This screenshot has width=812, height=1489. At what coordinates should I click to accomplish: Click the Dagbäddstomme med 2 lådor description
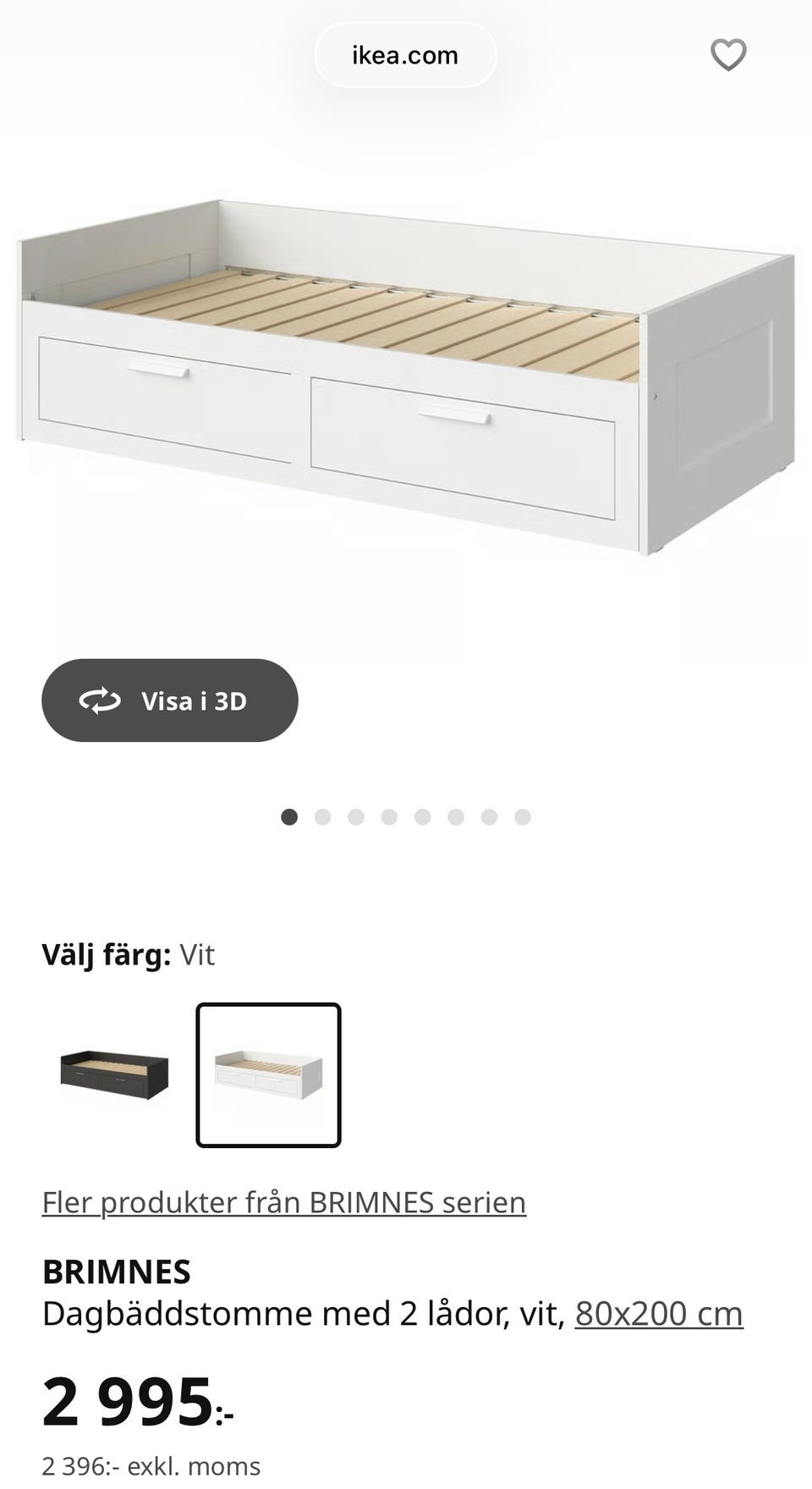(304, 1314)
